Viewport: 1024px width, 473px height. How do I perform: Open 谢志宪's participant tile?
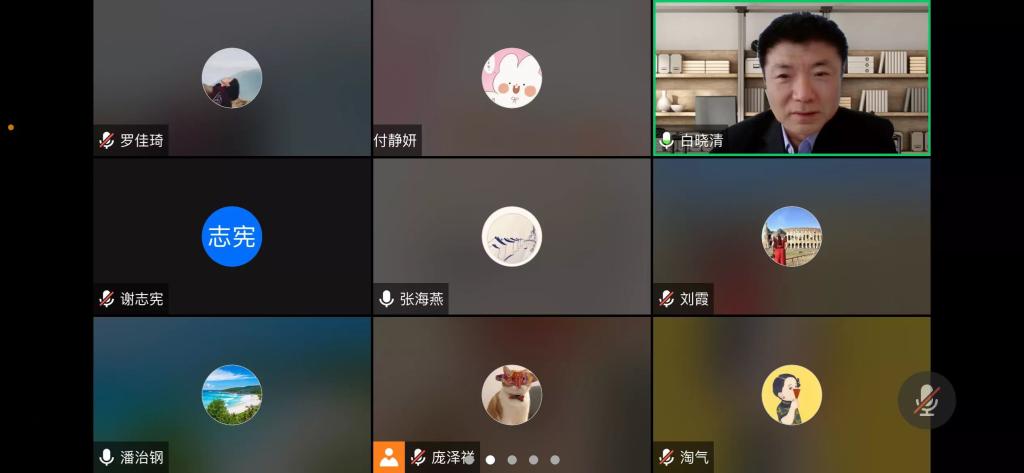click(232, 236)
